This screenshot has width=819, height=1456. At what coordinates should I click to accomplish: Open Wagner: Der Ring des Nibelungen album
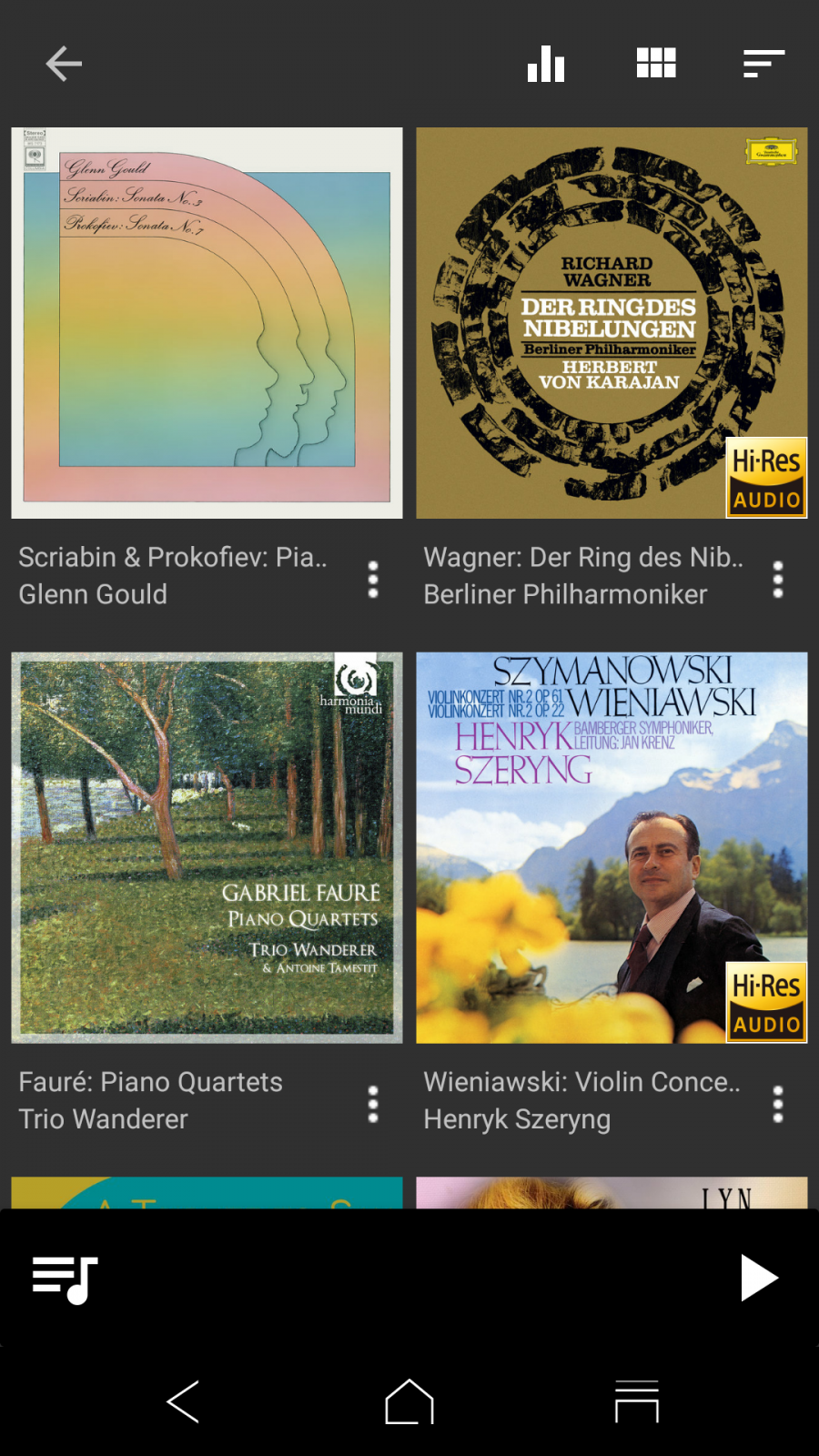coord(612,323)
